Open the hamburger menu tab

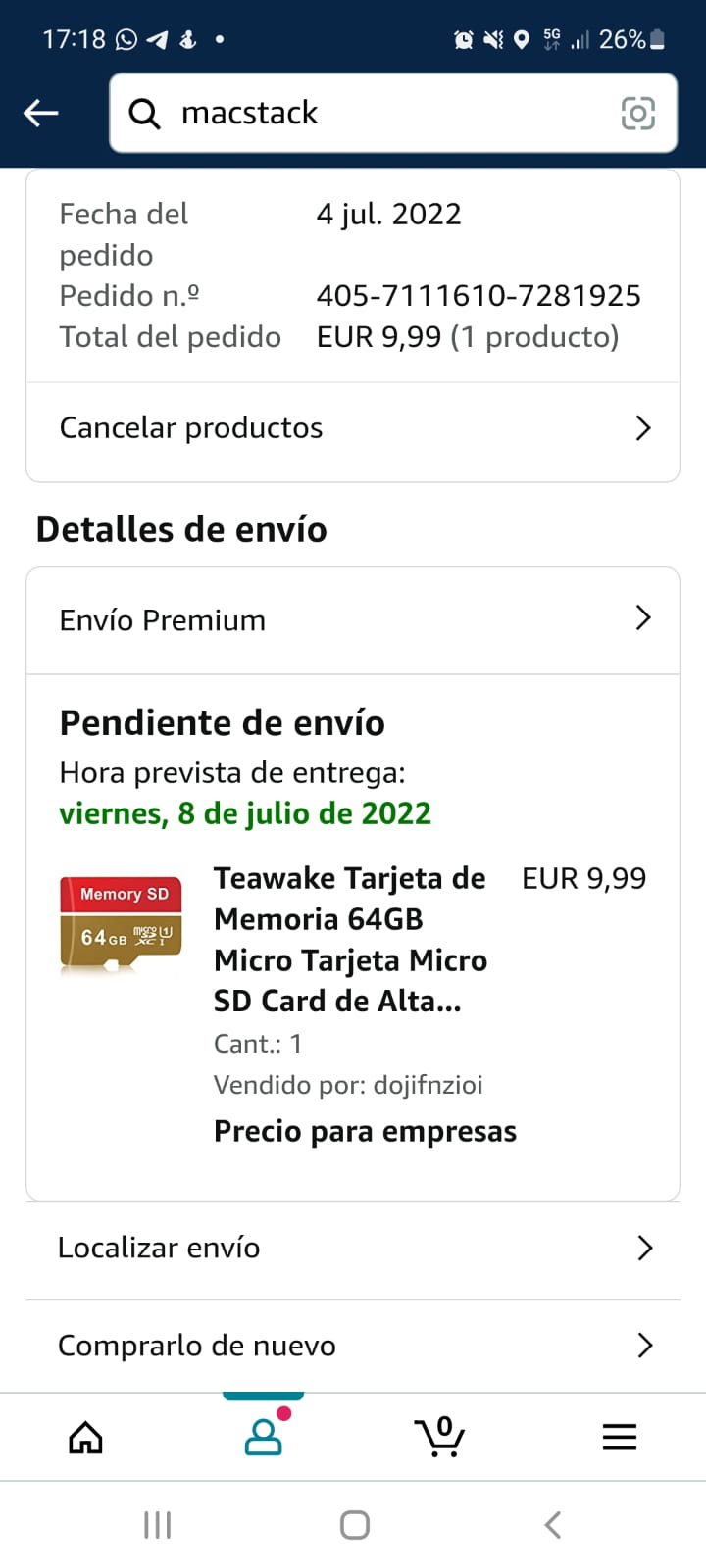(620, 1438)
